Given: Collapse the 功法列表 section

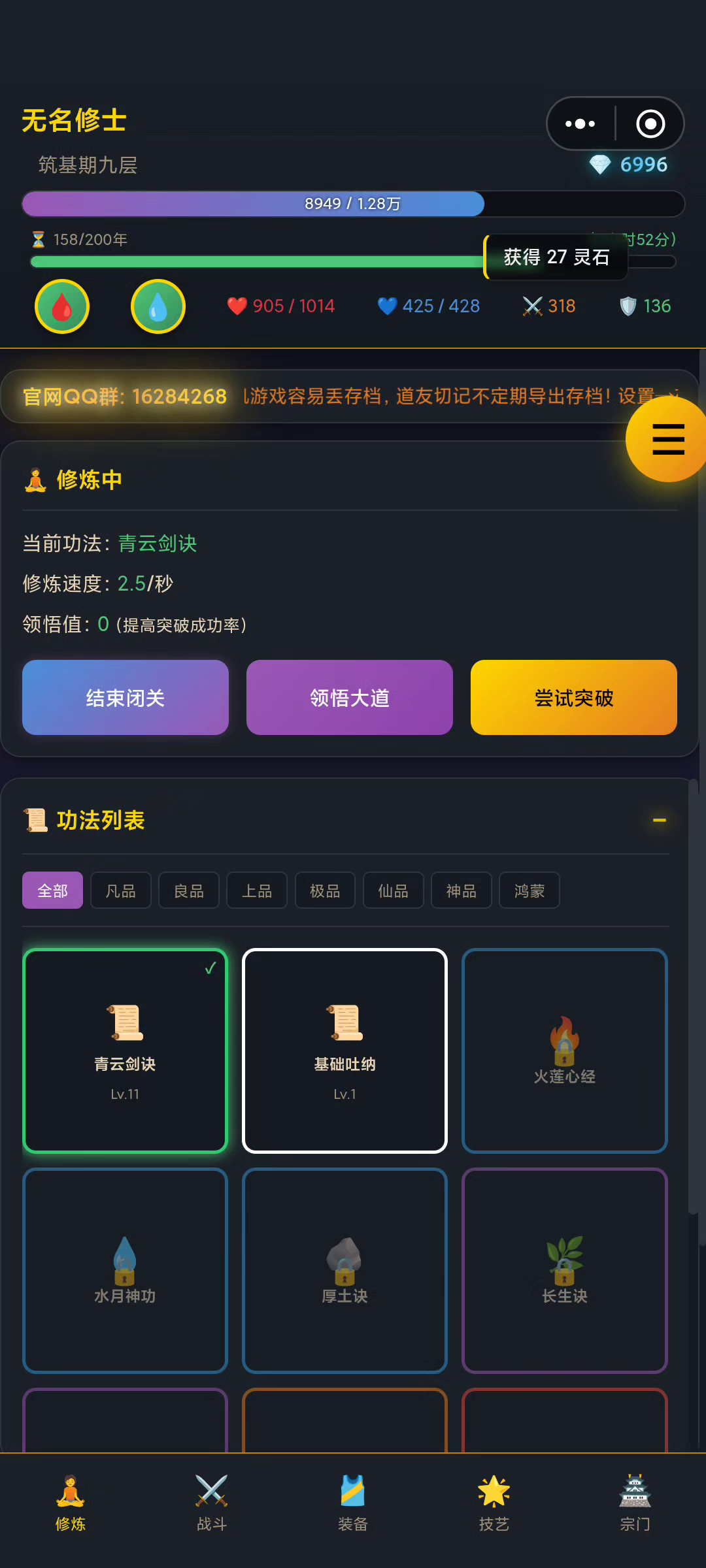Looking at the screenshot, I should pyautogui.click(x=659, y=820).
